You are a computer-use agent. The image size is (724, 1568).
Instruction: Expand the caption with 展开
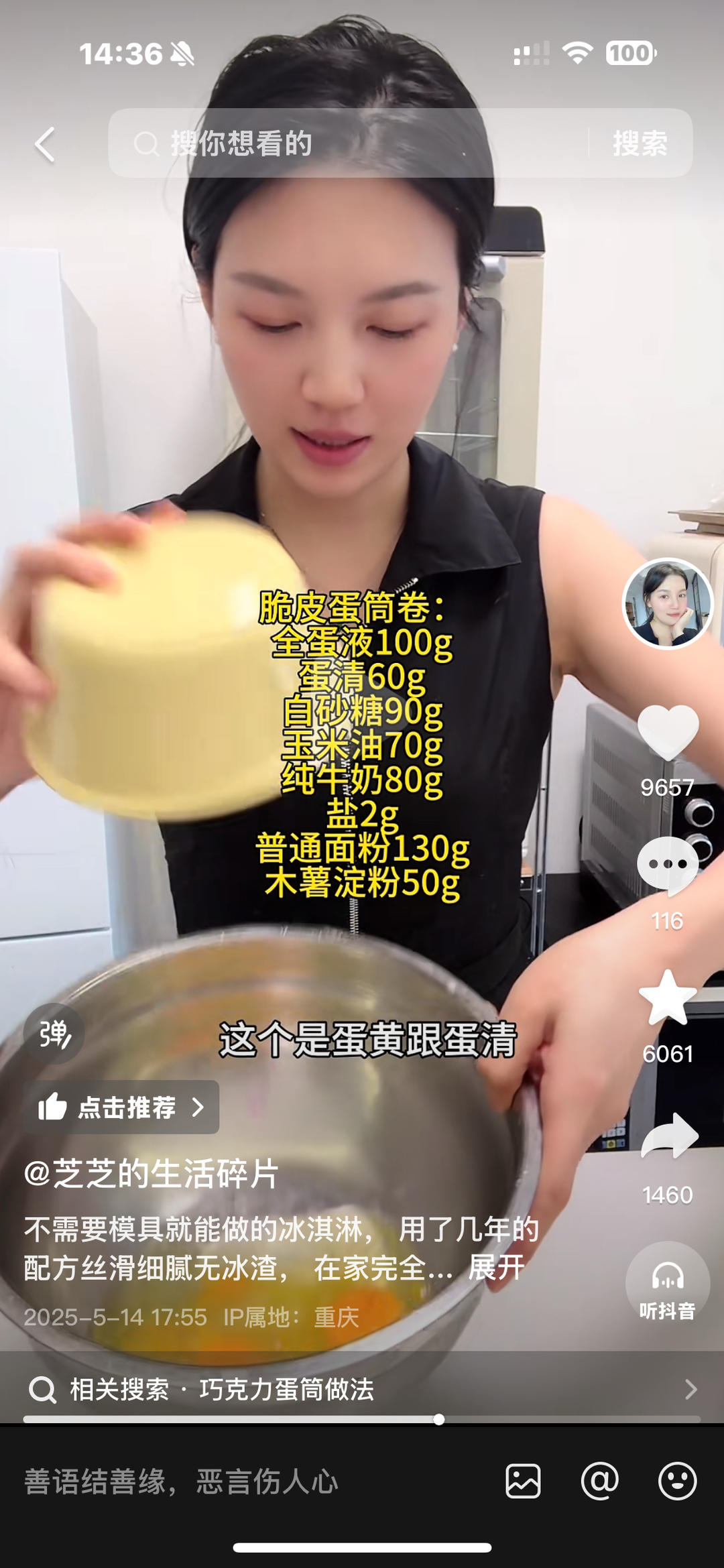click(x=496, y=1268)
